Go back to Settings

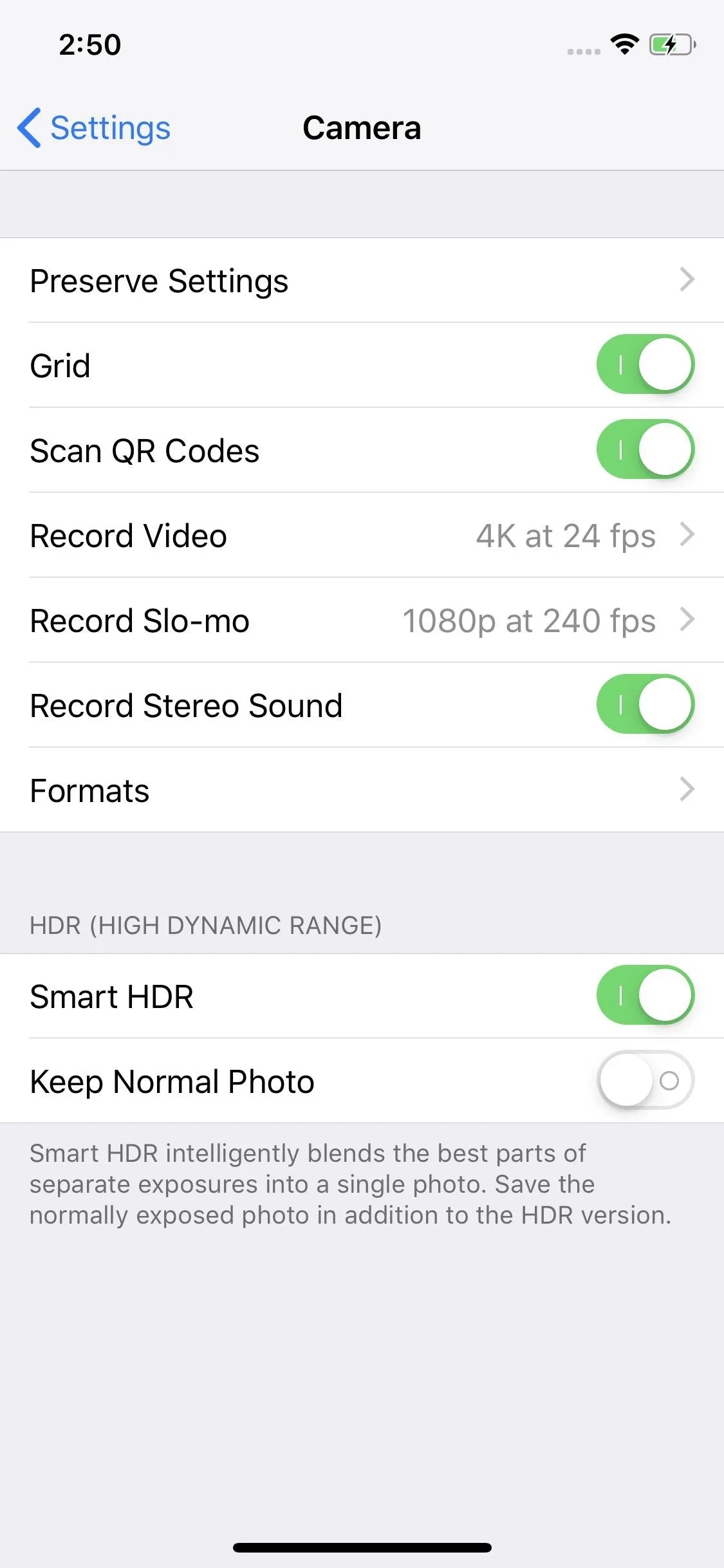[x=94, y=127]
